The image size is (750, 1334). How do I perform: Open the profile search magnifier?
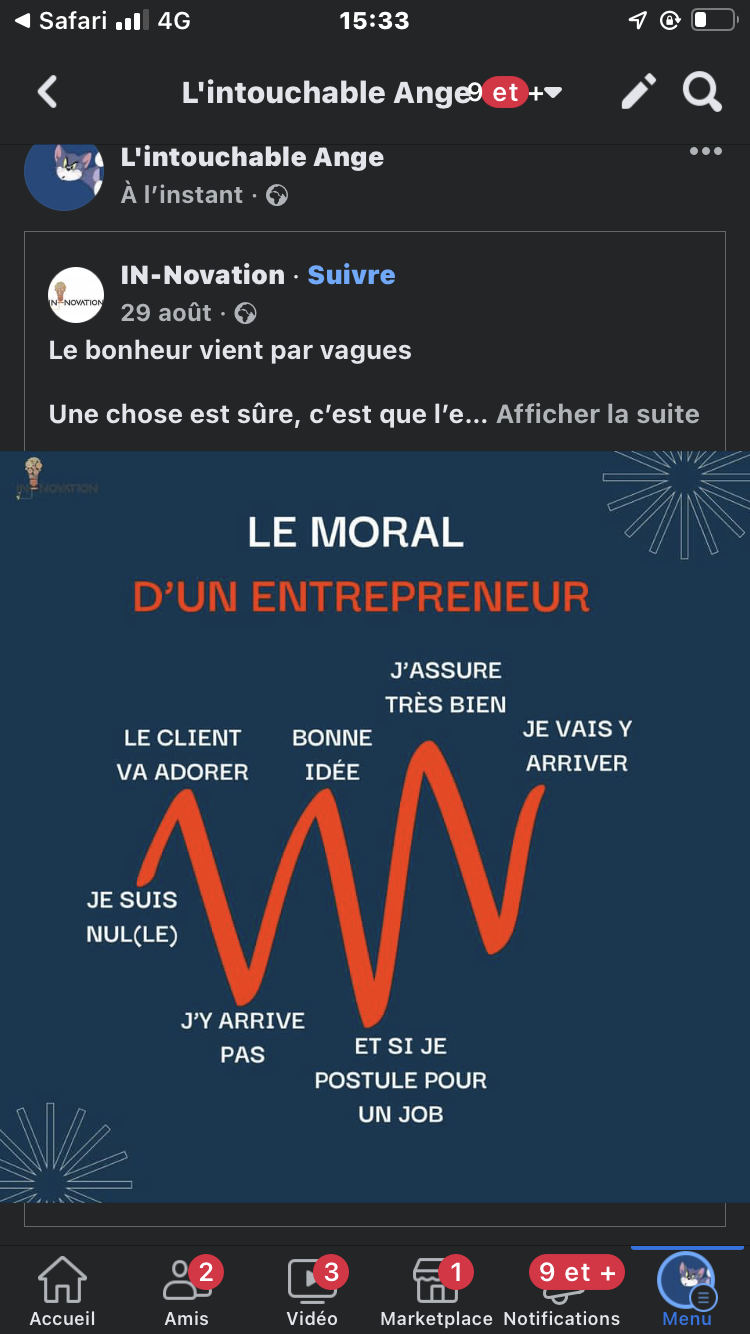pyautogui.click(x=702, y=92)
